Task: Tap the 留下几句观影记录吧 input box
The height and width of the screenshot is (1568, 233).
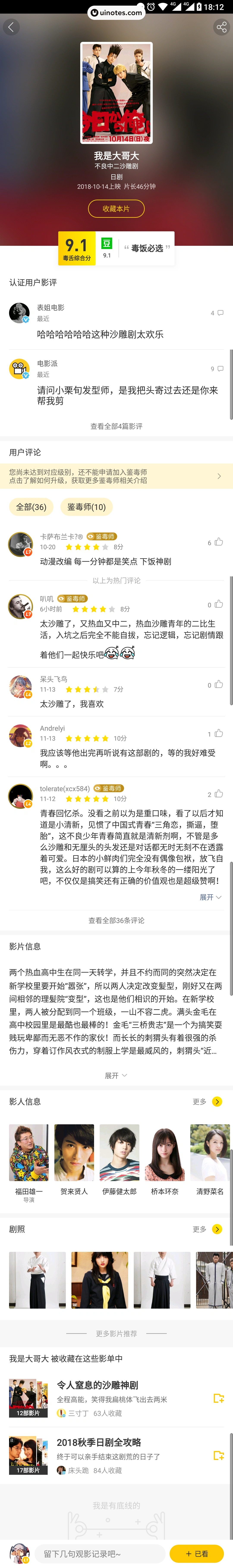Action: 100,1553
